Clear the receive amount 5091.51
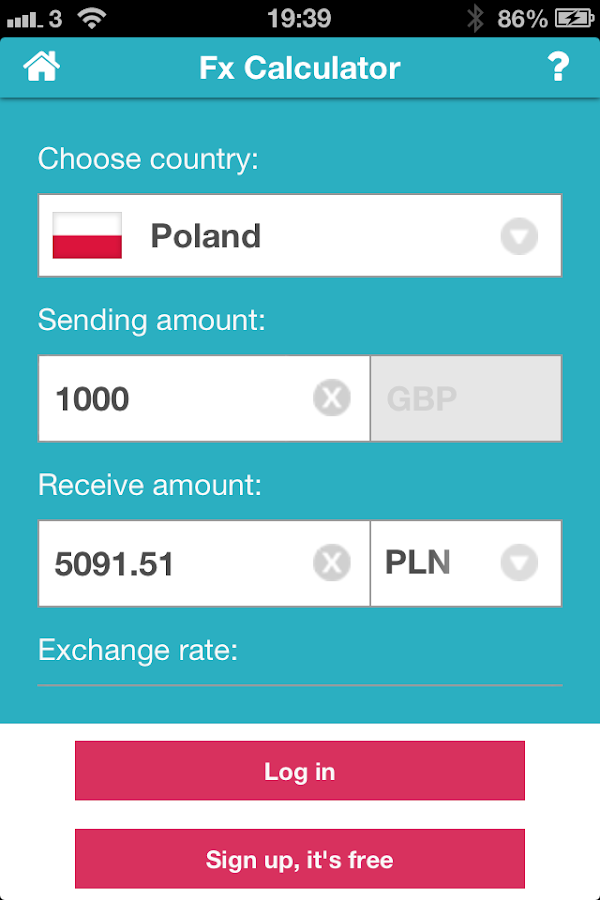Image resolution: width=600 pixels, height=900 pixels. click(332, 564)
